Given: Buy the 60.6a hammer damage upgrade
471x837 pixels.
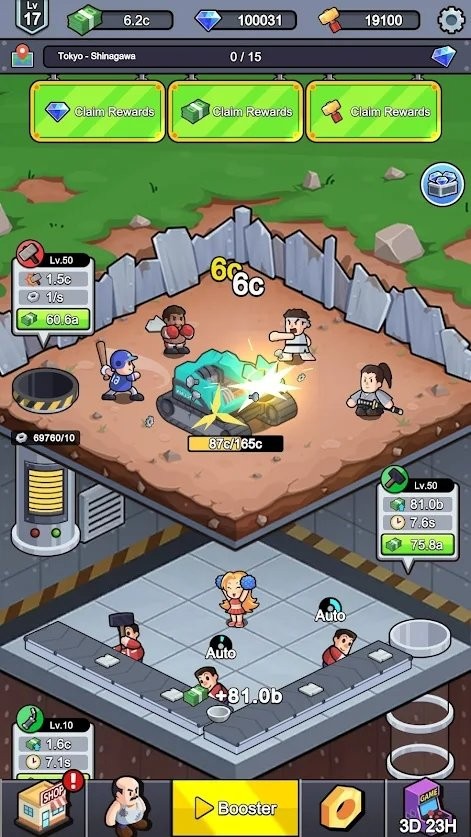Looking at the screenshot, I should [x=52, y=320].
